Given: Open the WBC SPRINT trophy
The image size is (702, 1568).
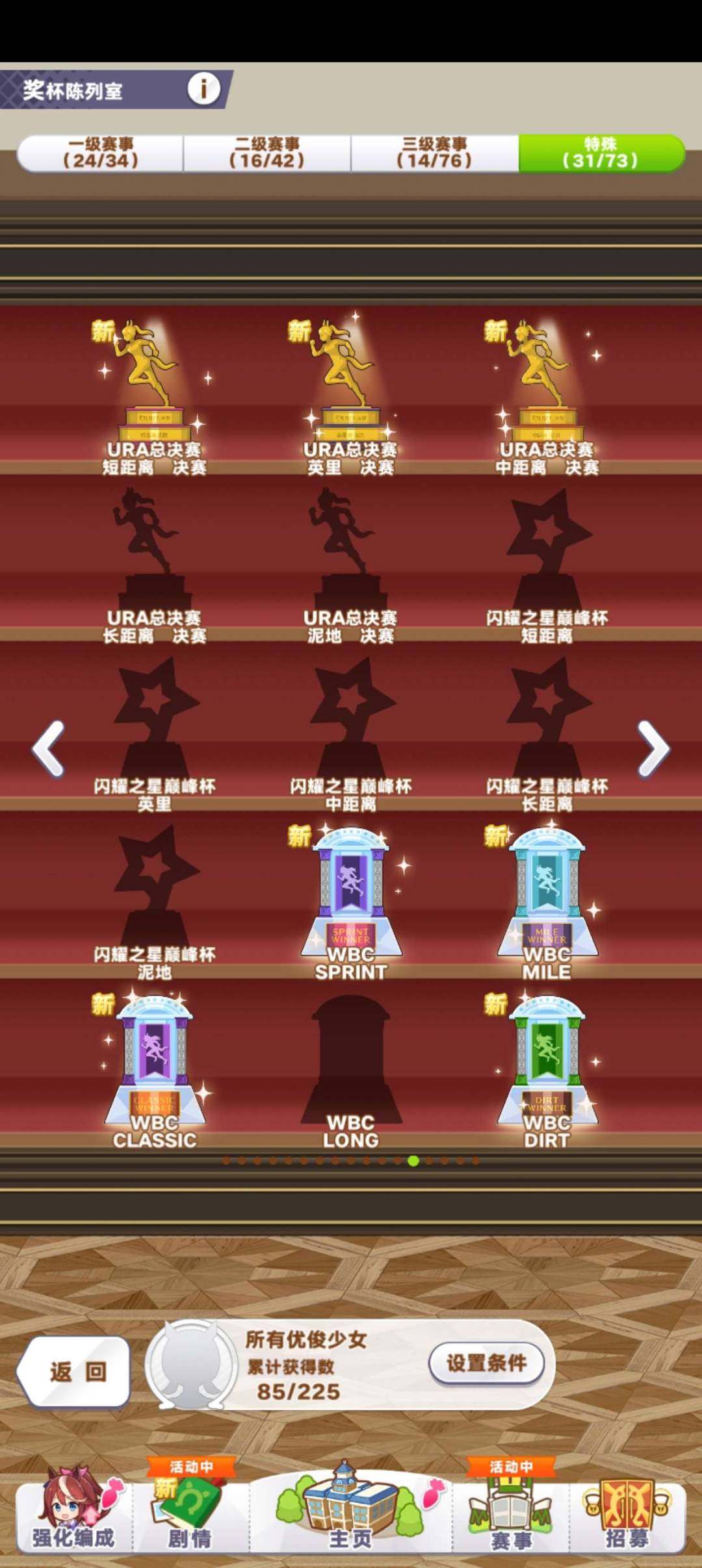Looking at the screenshot, I should (351, 903).
